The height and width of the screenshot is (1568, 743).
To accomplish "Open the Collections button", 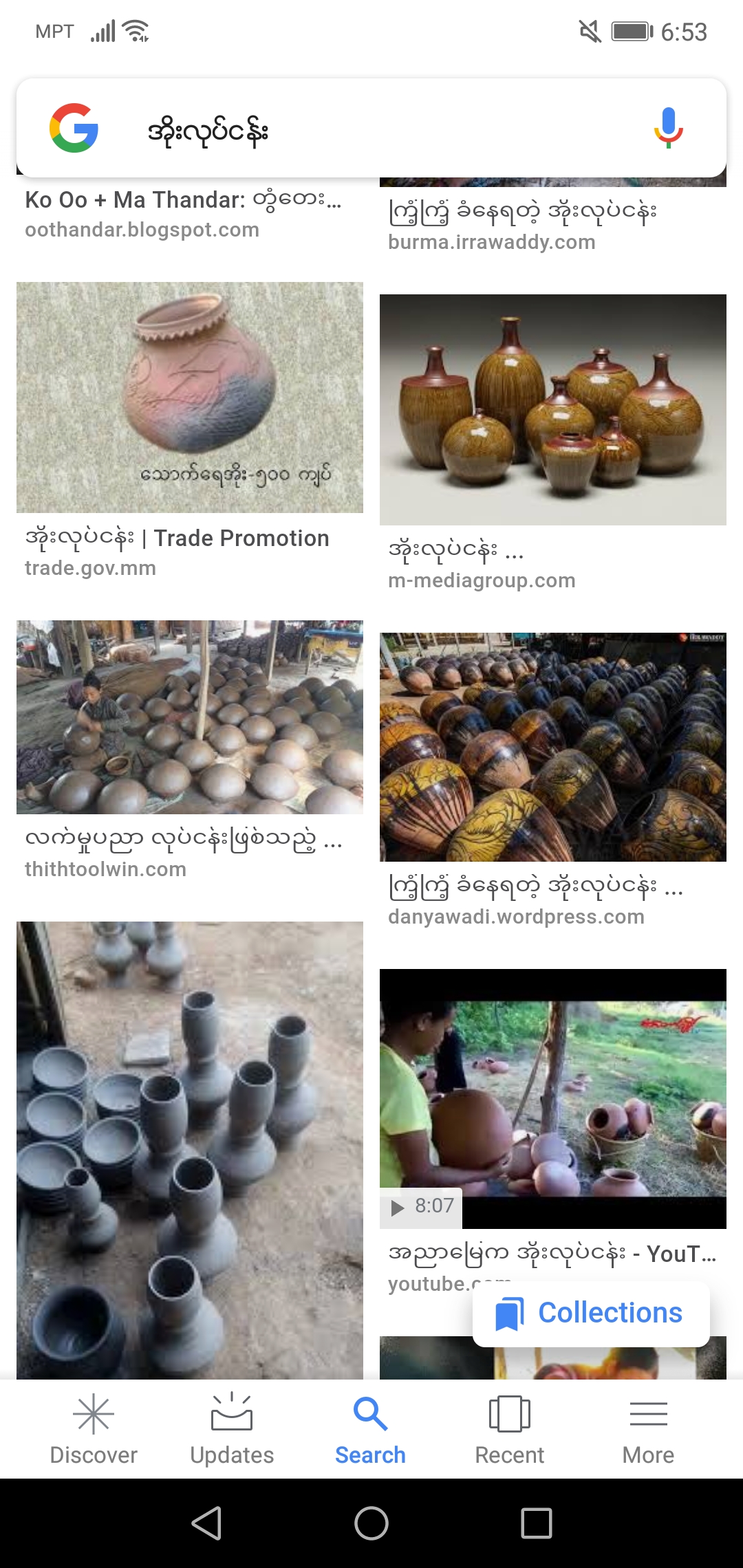I will click(x=591, y=1313).
